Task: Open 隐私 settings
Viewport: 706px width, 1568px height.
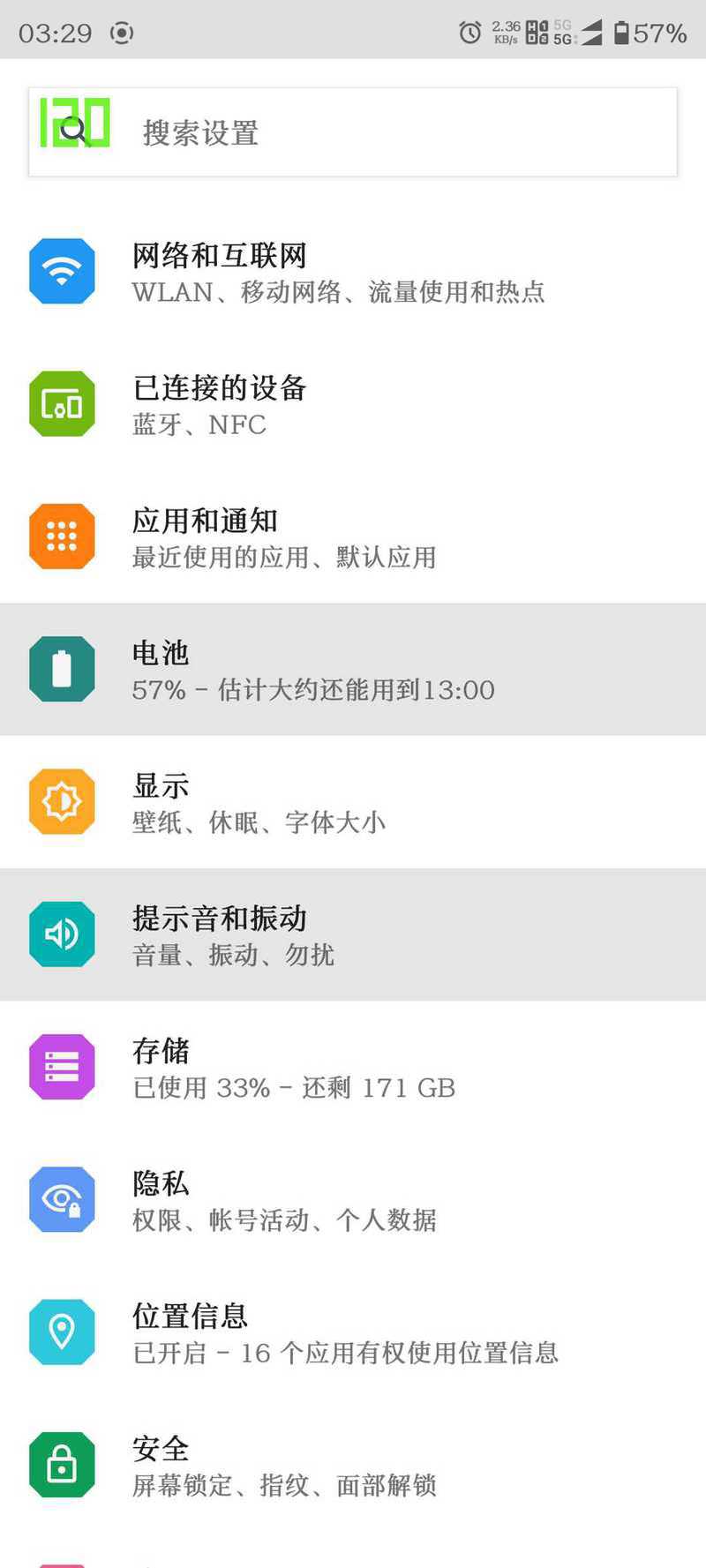Action: [x=353, y=1199]
